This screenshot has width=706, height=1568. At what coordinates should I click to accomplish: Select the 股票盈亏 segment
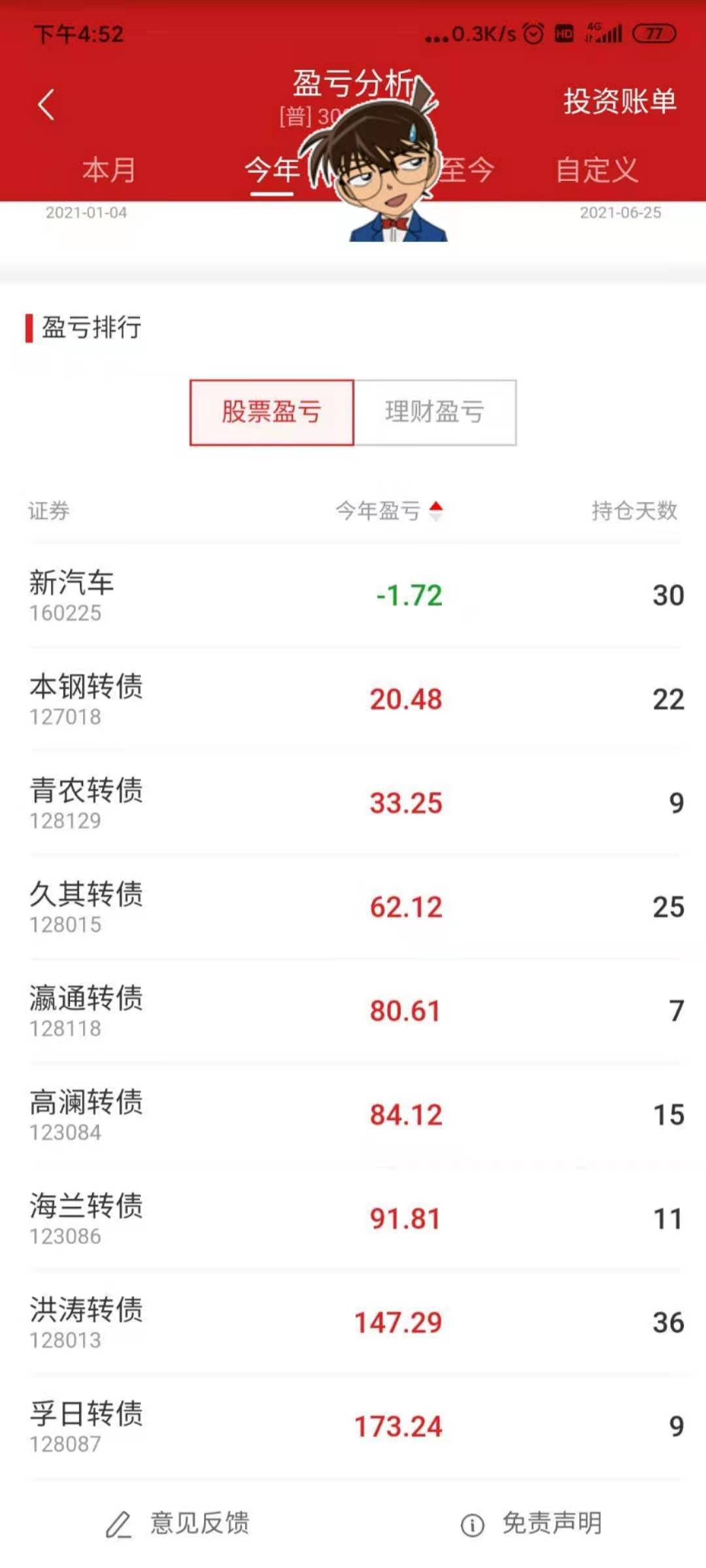click(272, 412)
